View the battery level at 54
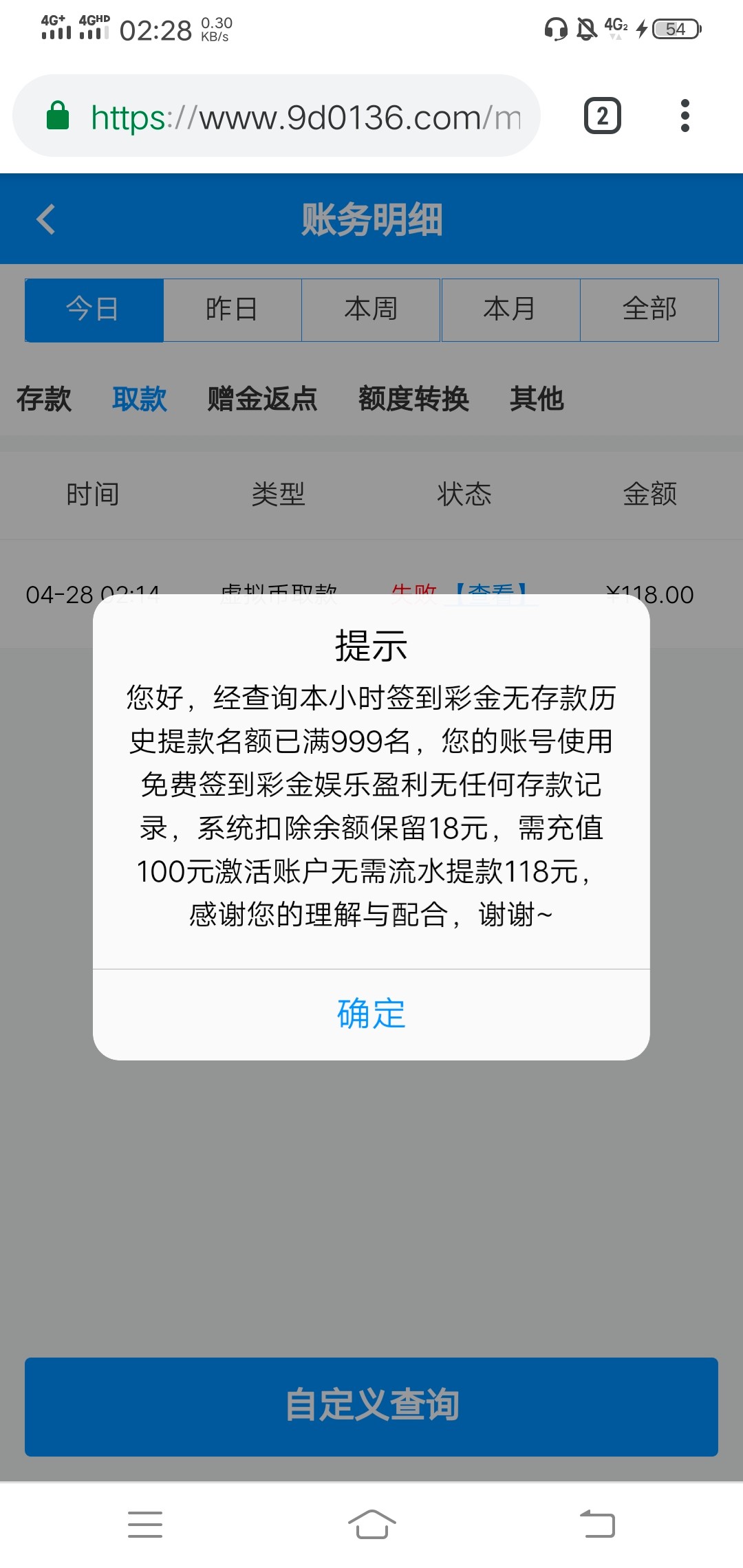Viewport: 743px width, 1568px height. point(672,29)
